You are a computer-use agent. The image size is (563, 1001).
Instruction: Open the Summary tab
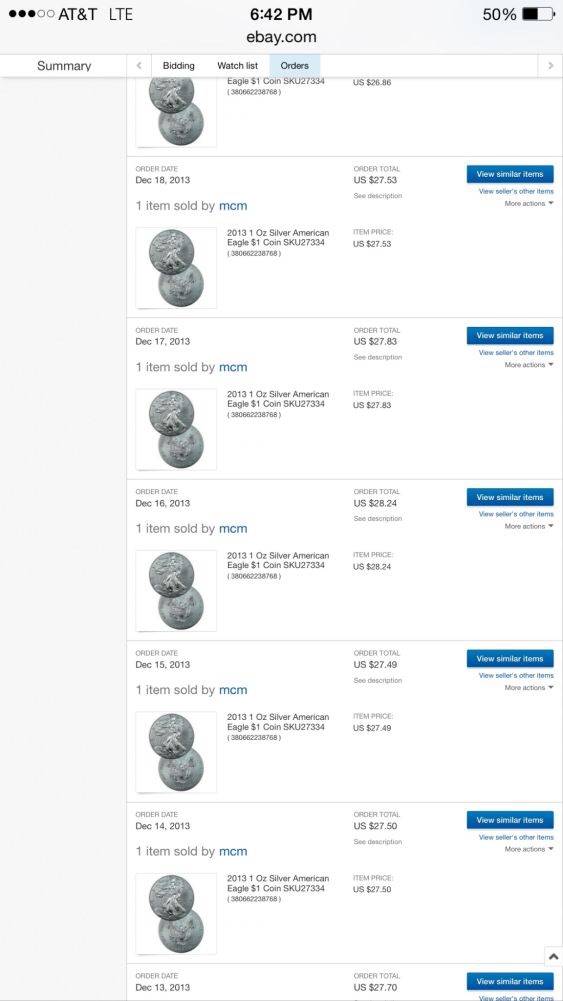tap(64, 66)
